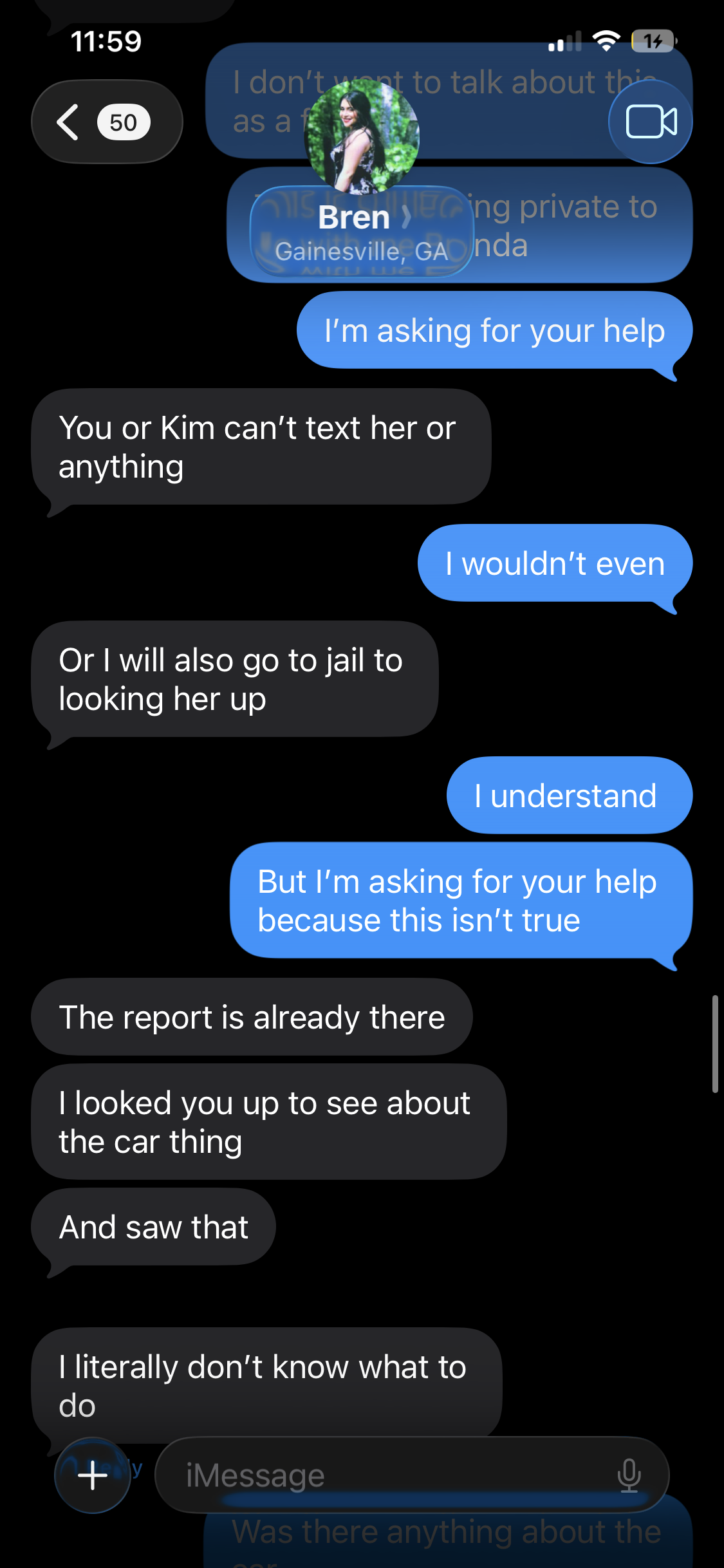724x1568 pixels.
Task: Open the plus attachments menu
Action: point(93,1475)
